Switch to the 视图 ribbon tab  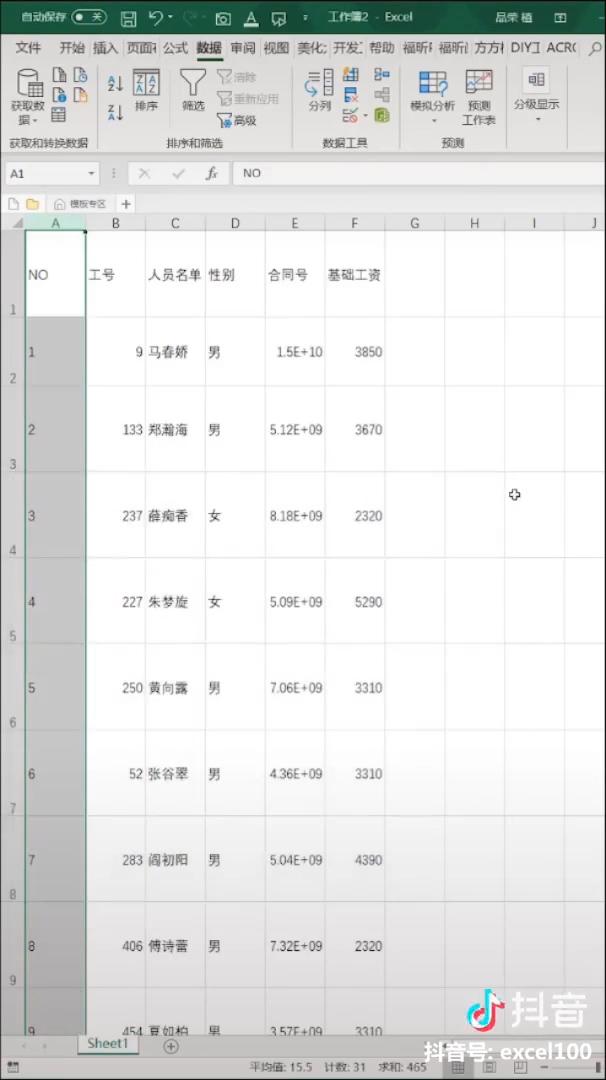coord(276,48)
